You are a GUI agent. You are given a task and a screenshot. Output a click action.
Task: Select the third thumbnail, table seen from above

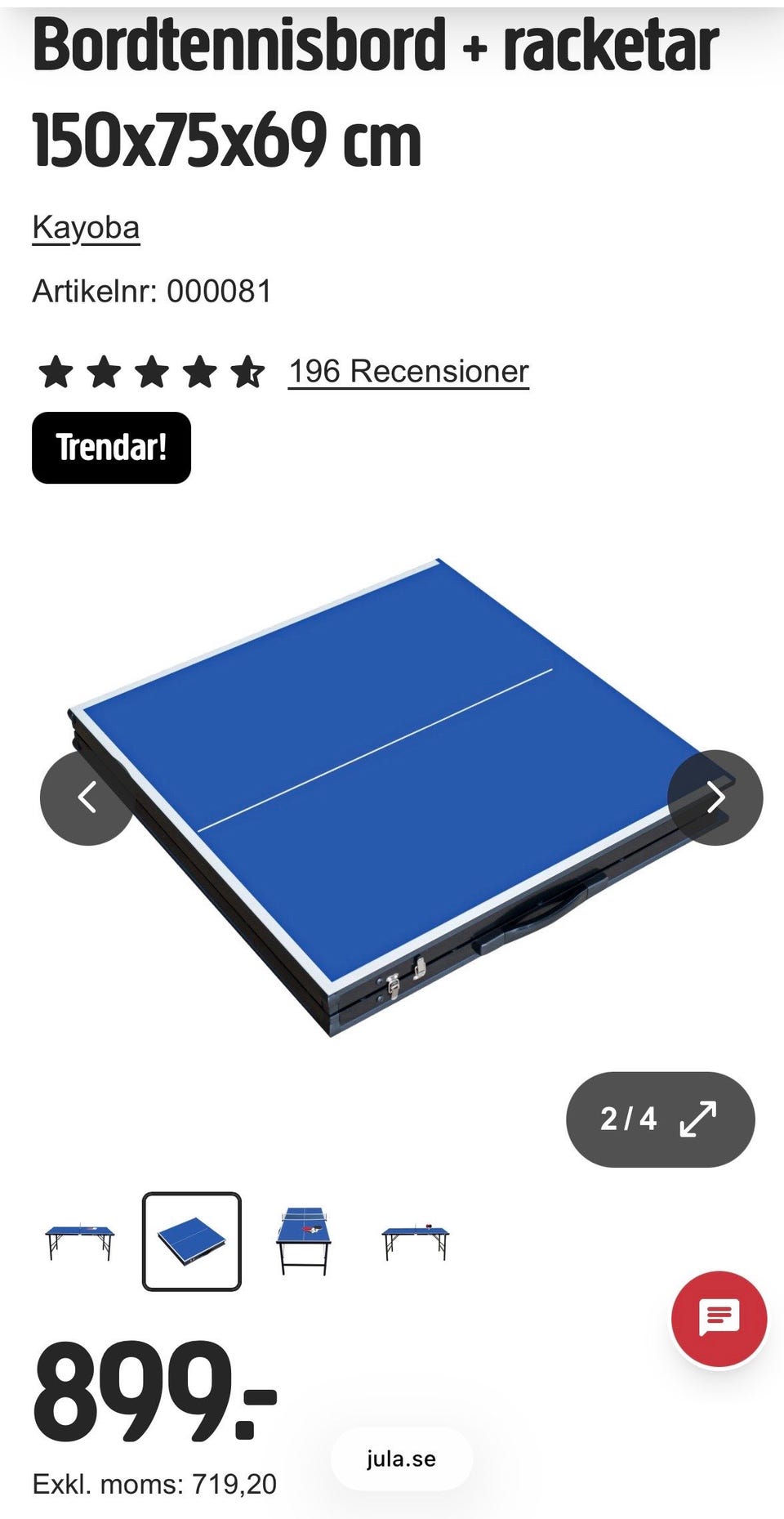click(x=304, y=1242)
